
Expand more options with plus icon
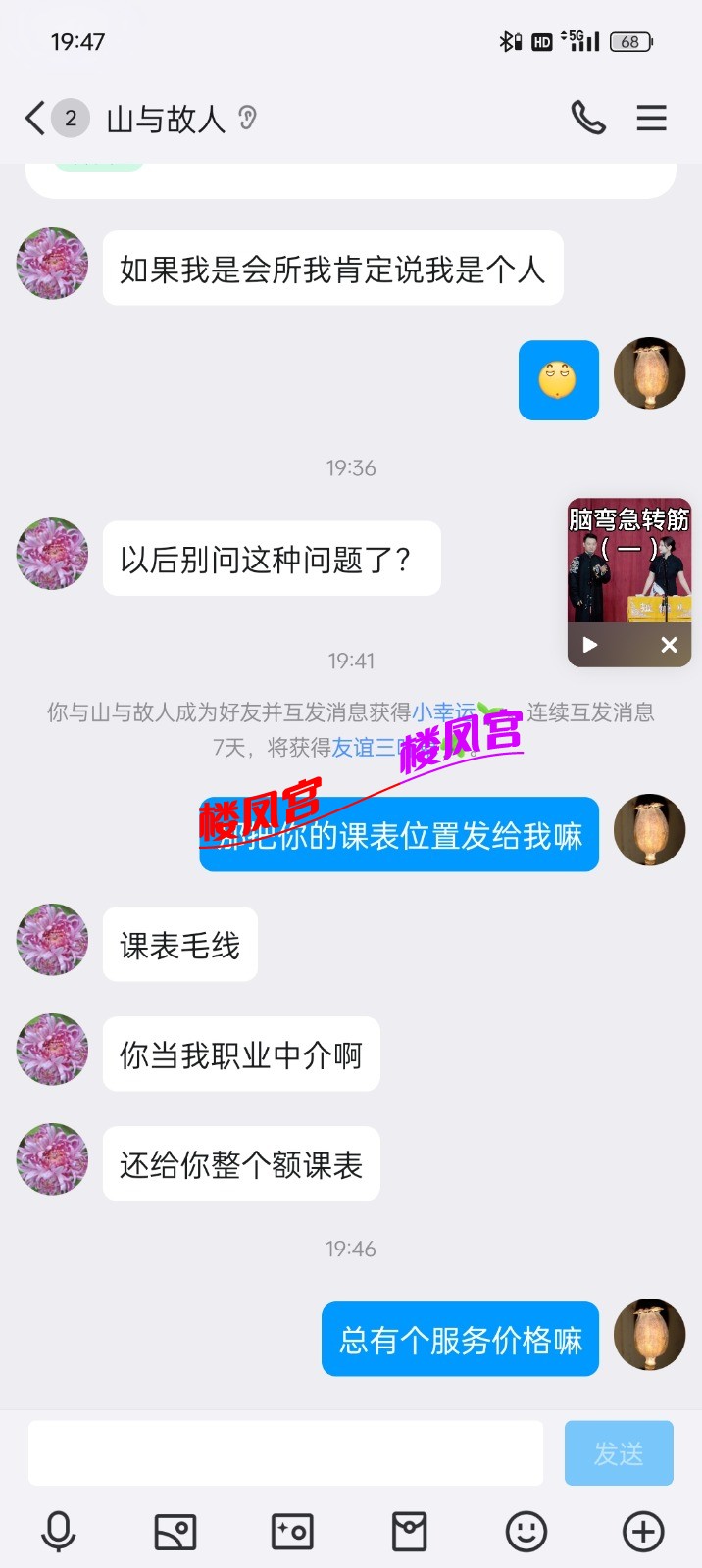point(643,1532)
